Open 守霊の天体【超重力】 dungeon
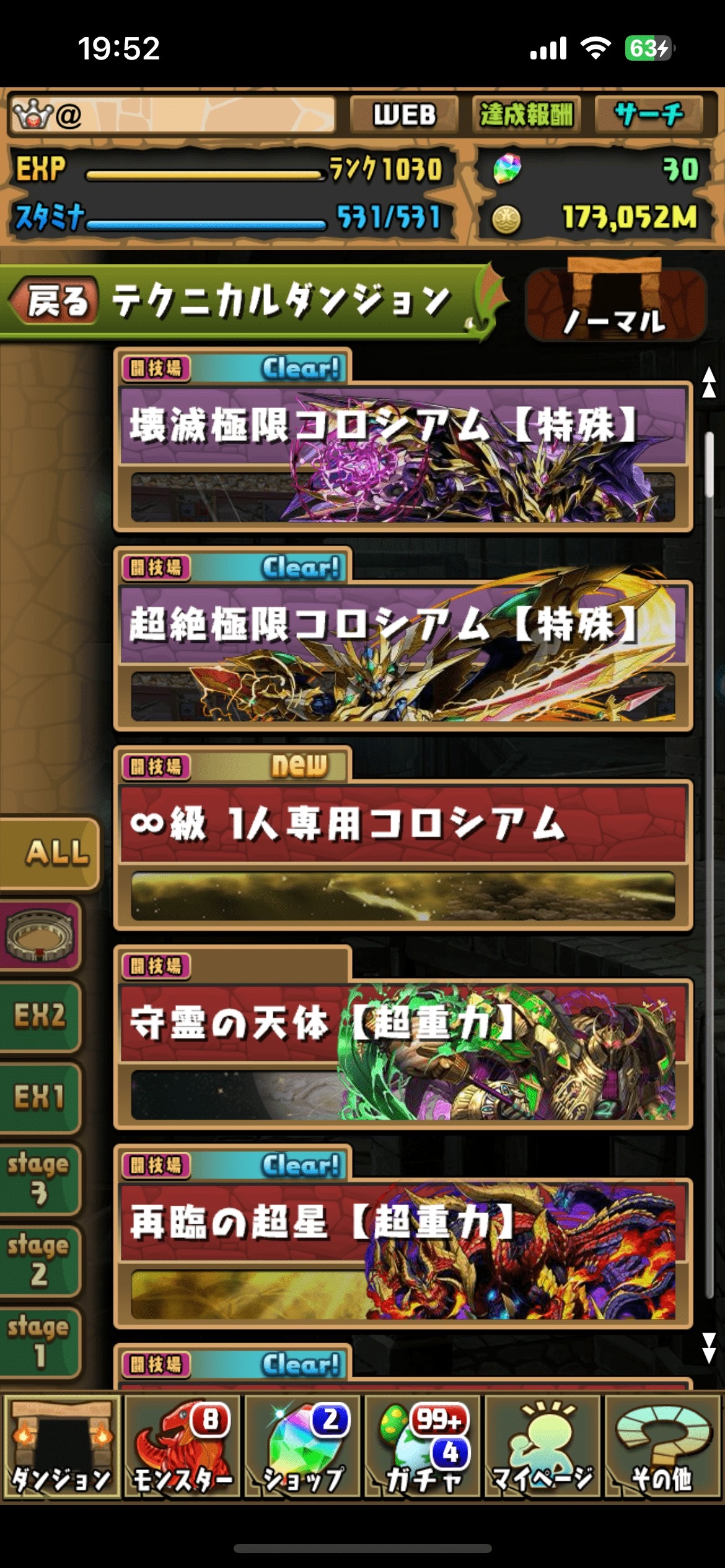The width and height of the screenshot is (725, 1568). click(x=403, y=1053)
